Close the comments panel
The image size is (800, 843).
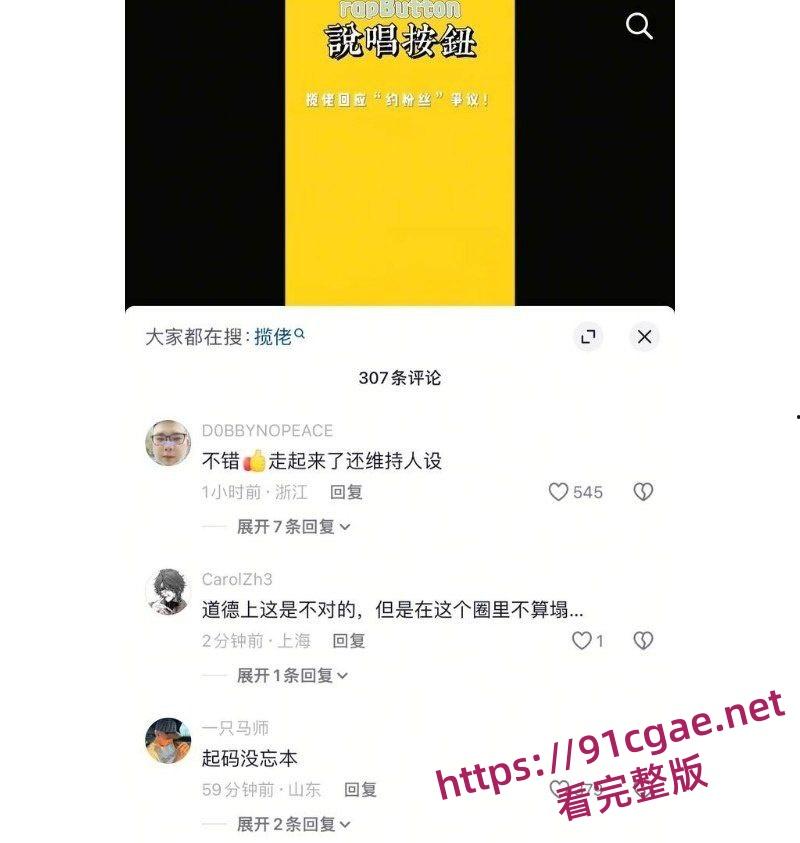(x=645, y=338)
